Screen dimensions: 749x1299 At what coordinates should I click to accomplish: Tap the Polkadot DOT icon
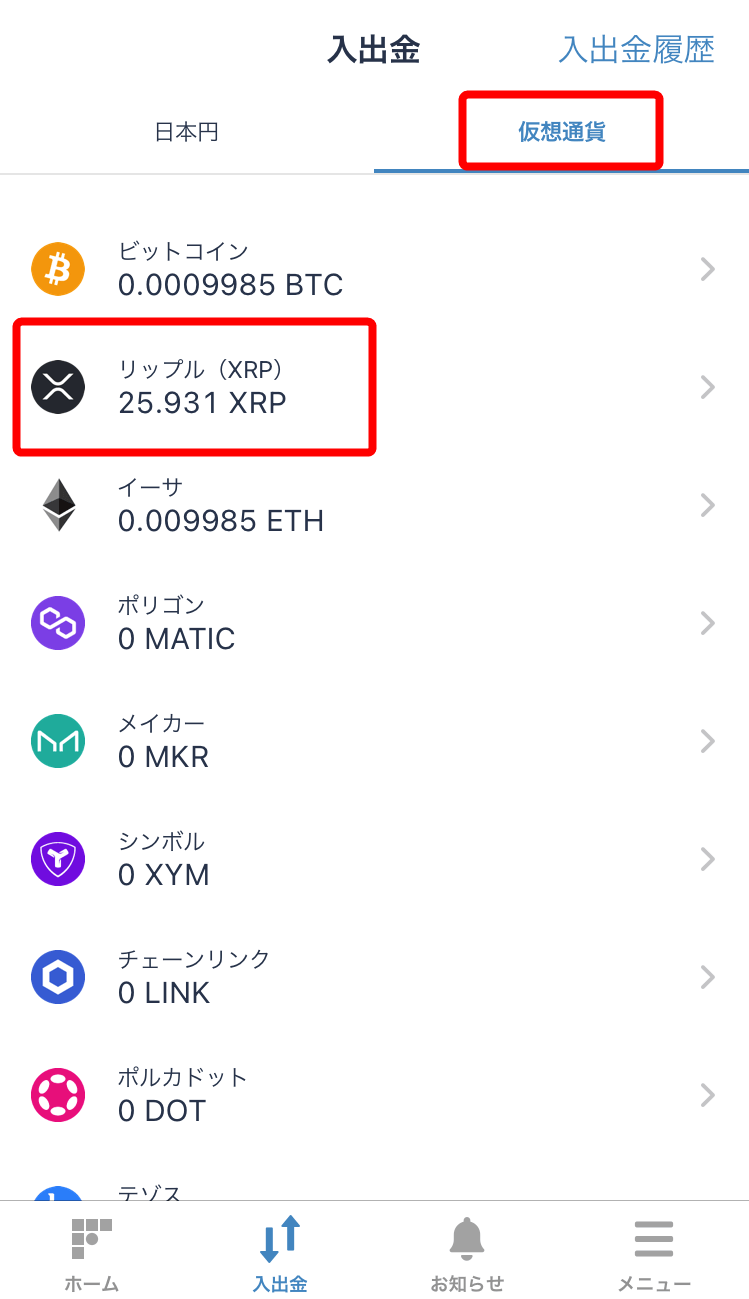pos(57,1095)
